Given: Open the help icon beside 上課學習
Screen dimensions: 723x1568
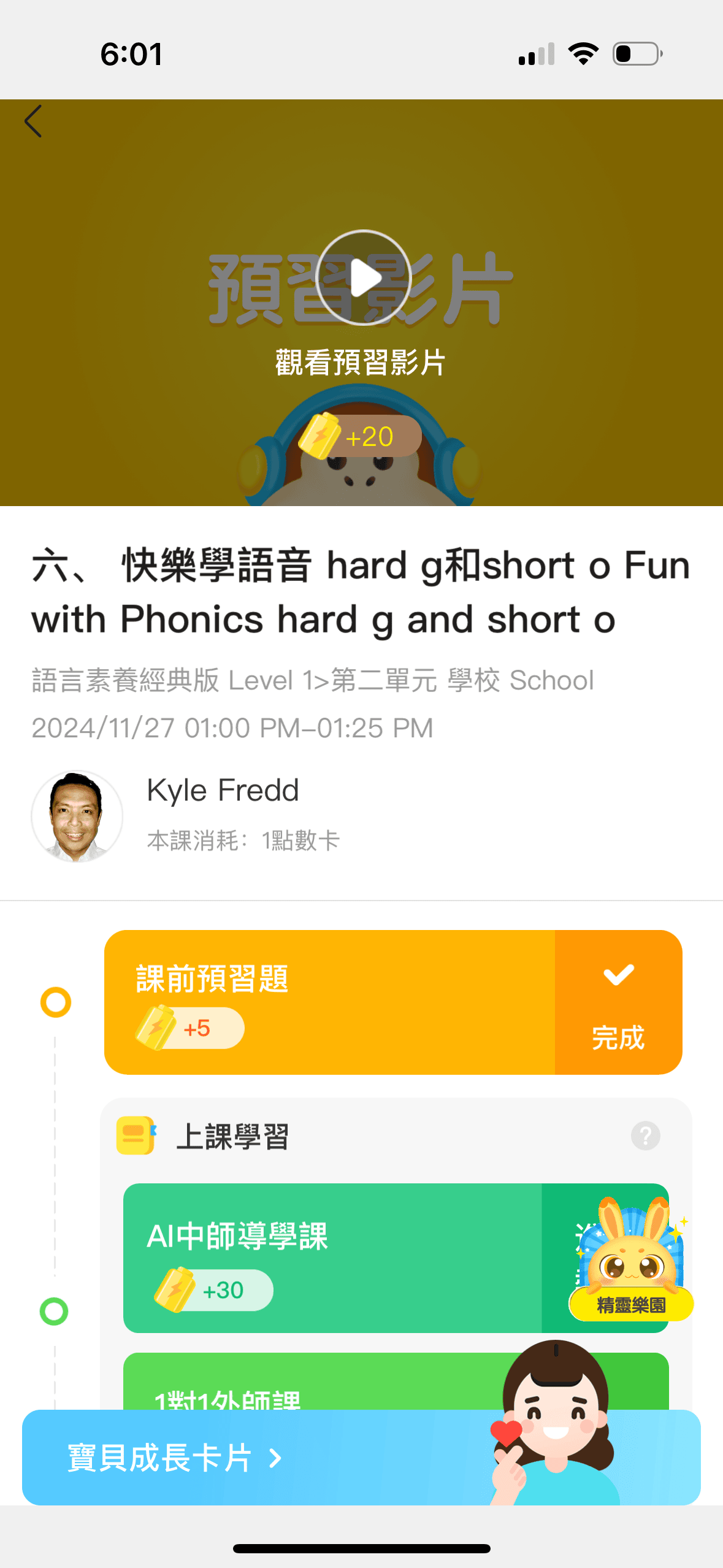Looking at the screenshot, I should [645, 1136].
